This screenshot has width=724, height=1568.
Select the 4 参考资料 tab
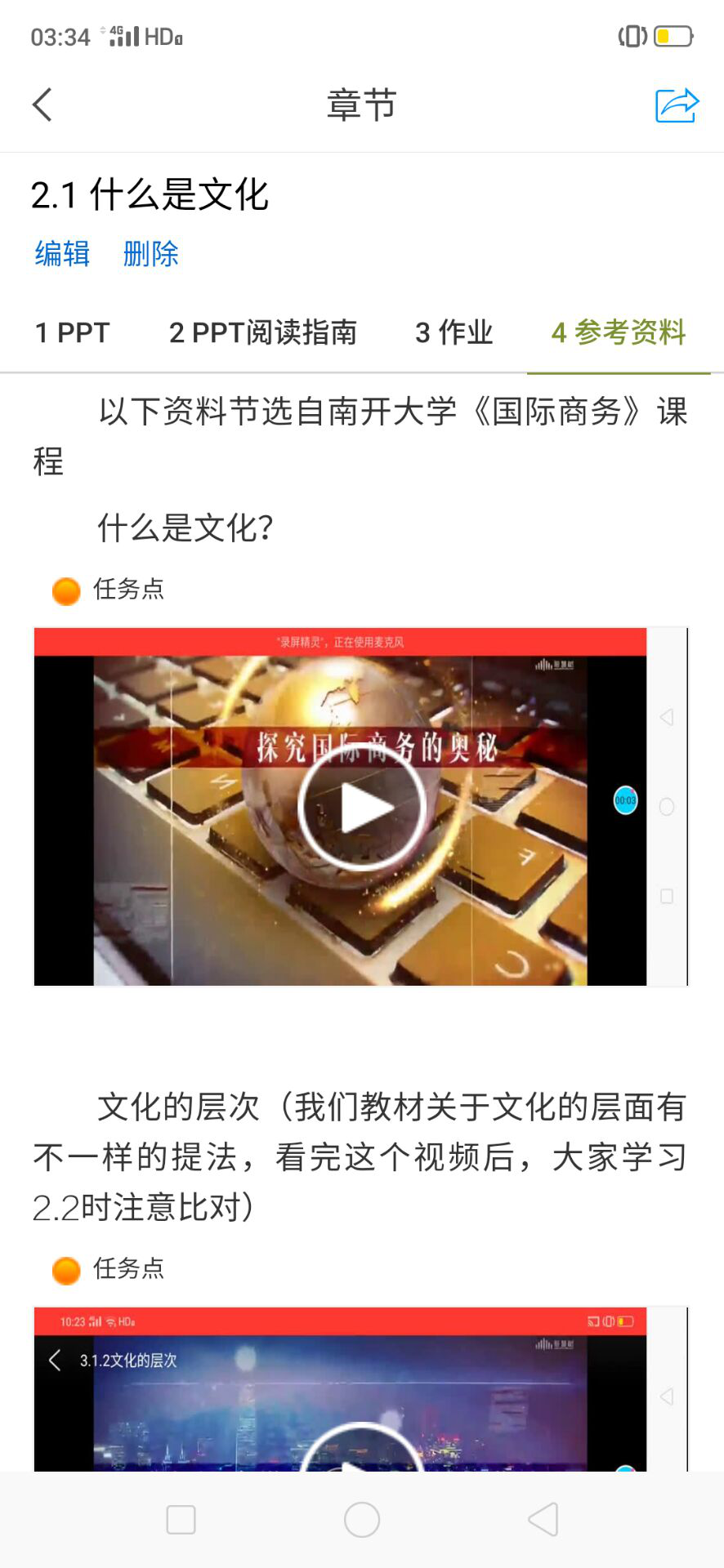[619, 332]
